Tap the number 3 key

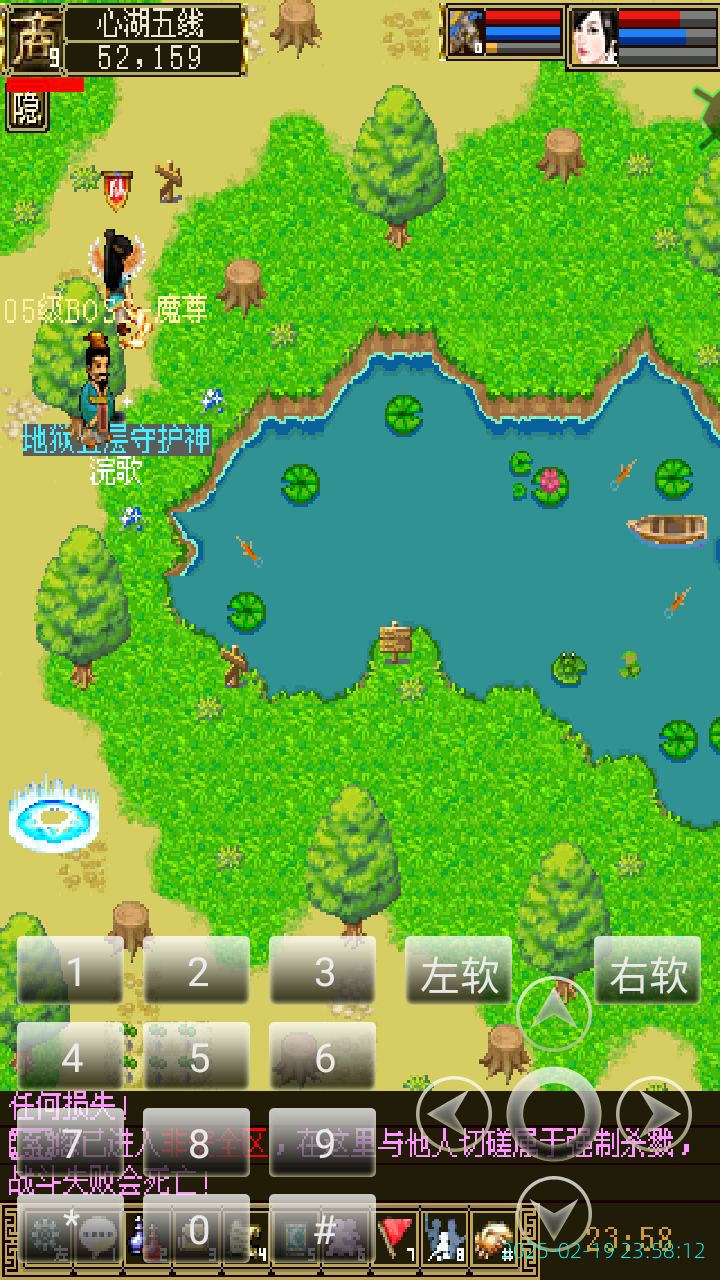pyautogui.click(x=323, y=971)
